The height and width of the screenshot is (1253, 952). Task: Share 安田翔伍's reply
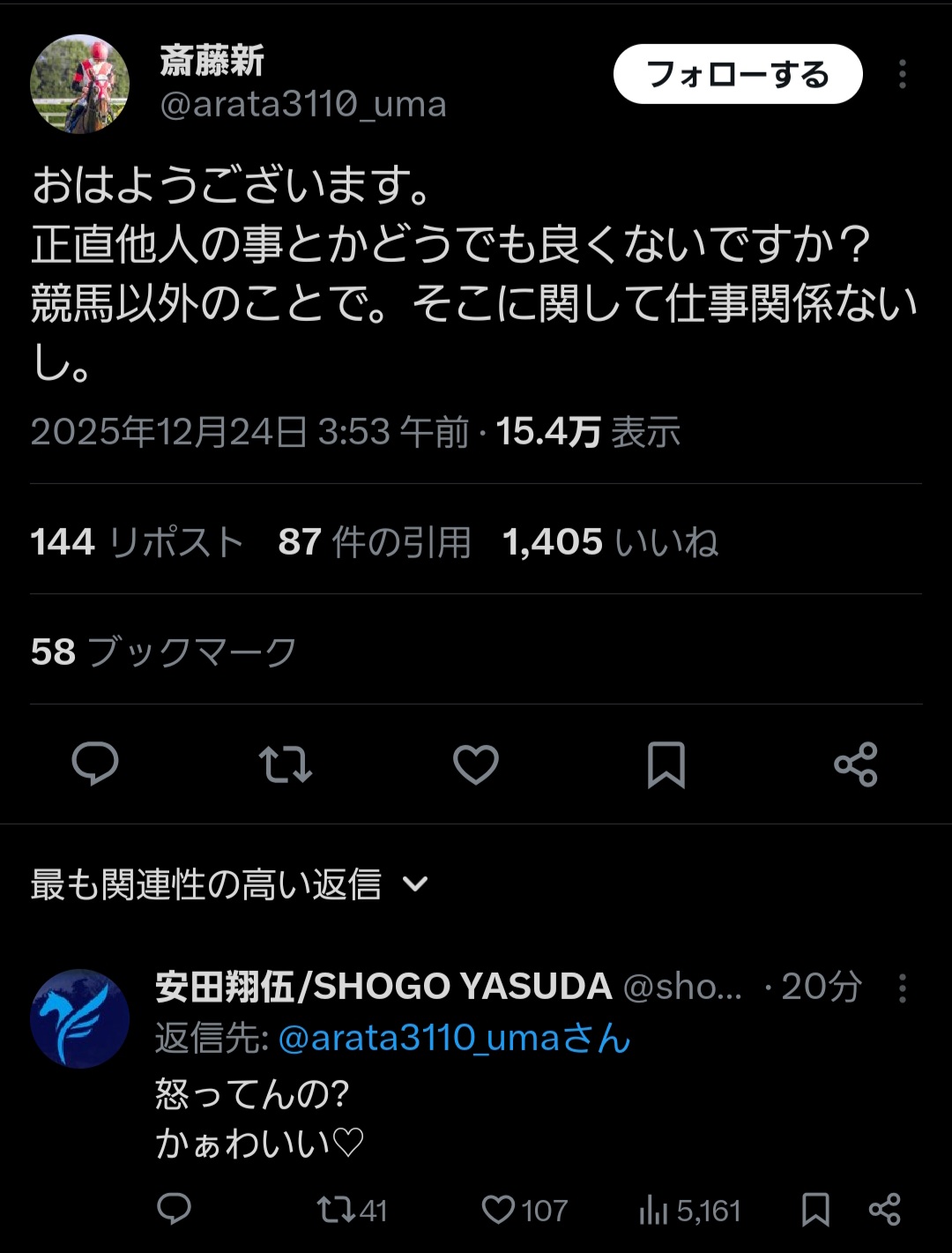click(x=884, y=1210)
